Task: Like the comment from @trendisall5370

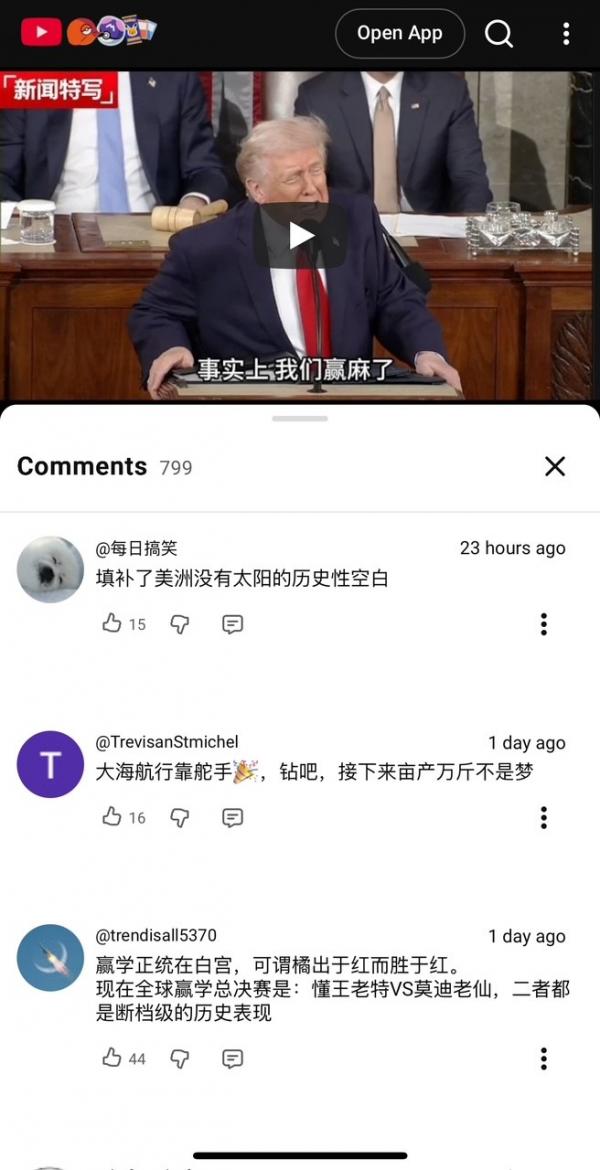Action: tap(112, 1058)
